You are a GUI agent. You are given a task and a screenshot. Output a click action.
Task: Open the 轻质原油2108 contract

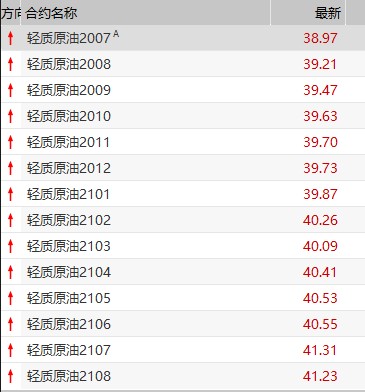pyautogui.click(x=183, y=376)
